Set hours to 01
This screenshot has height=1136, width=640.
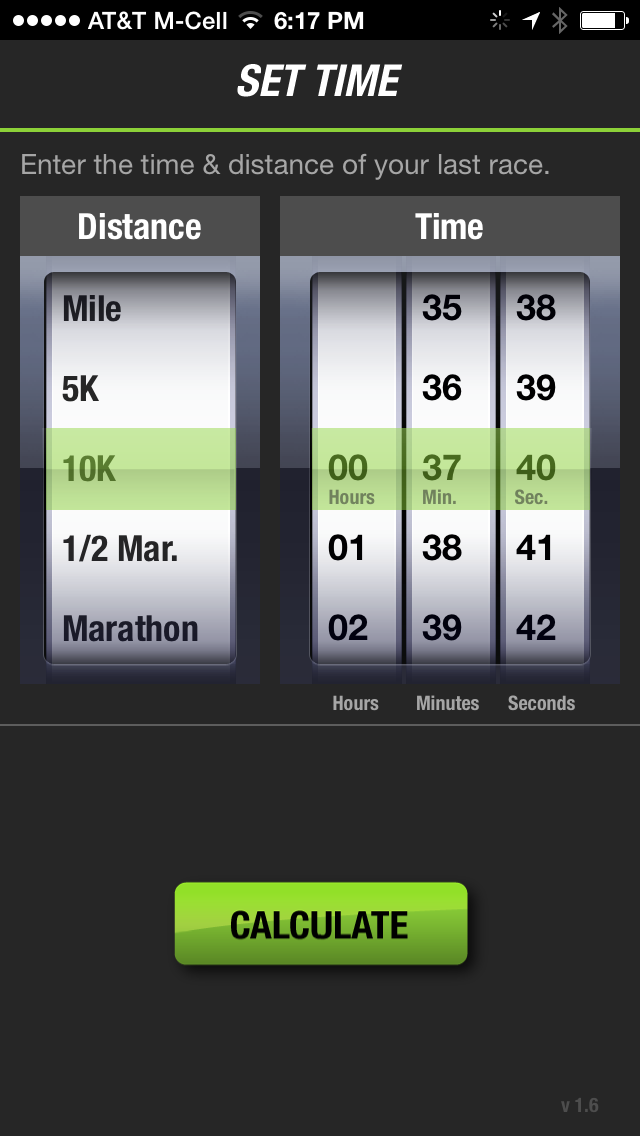click(346, 548)
